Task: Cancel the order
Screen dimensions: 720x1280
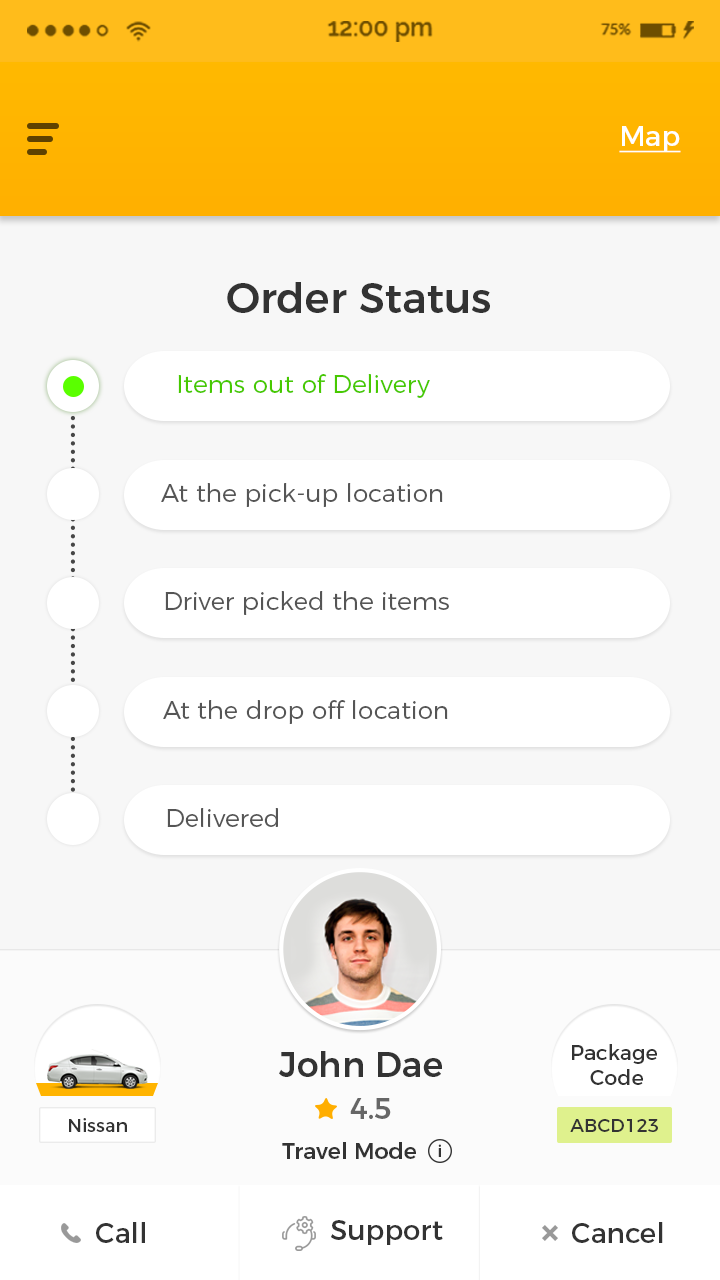Action: pyautogui.click(x=602, y=1233)
